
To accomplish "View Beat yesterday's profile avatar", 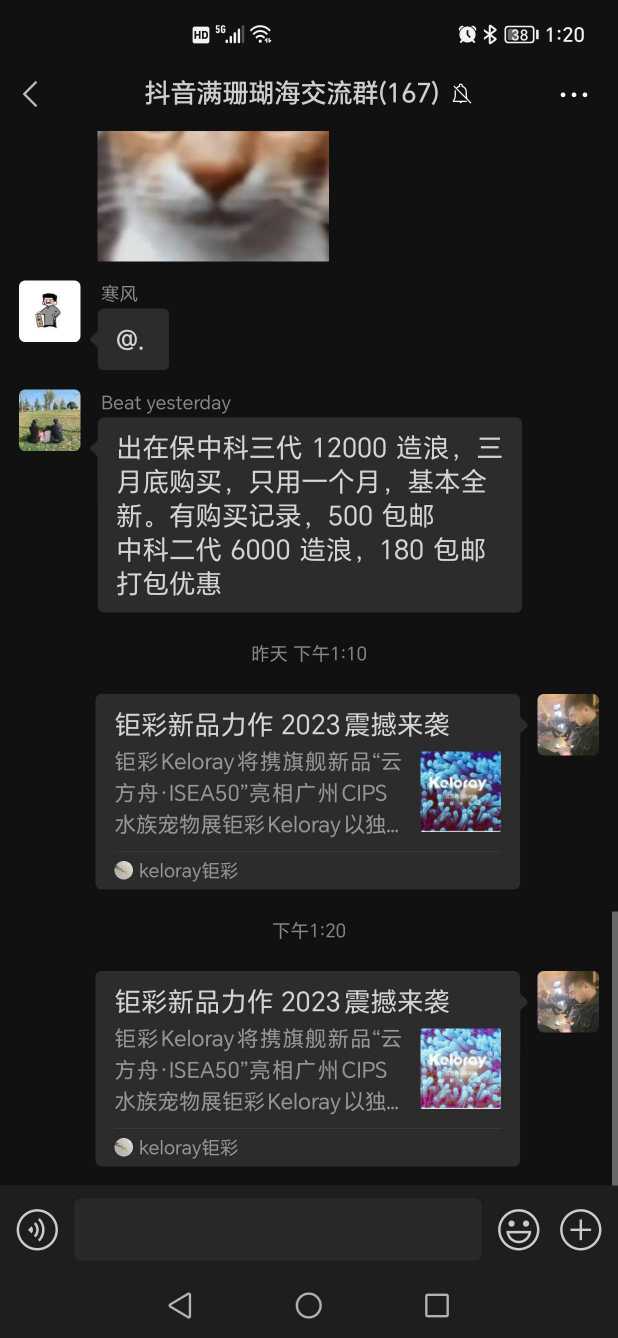I will (50, 420).
